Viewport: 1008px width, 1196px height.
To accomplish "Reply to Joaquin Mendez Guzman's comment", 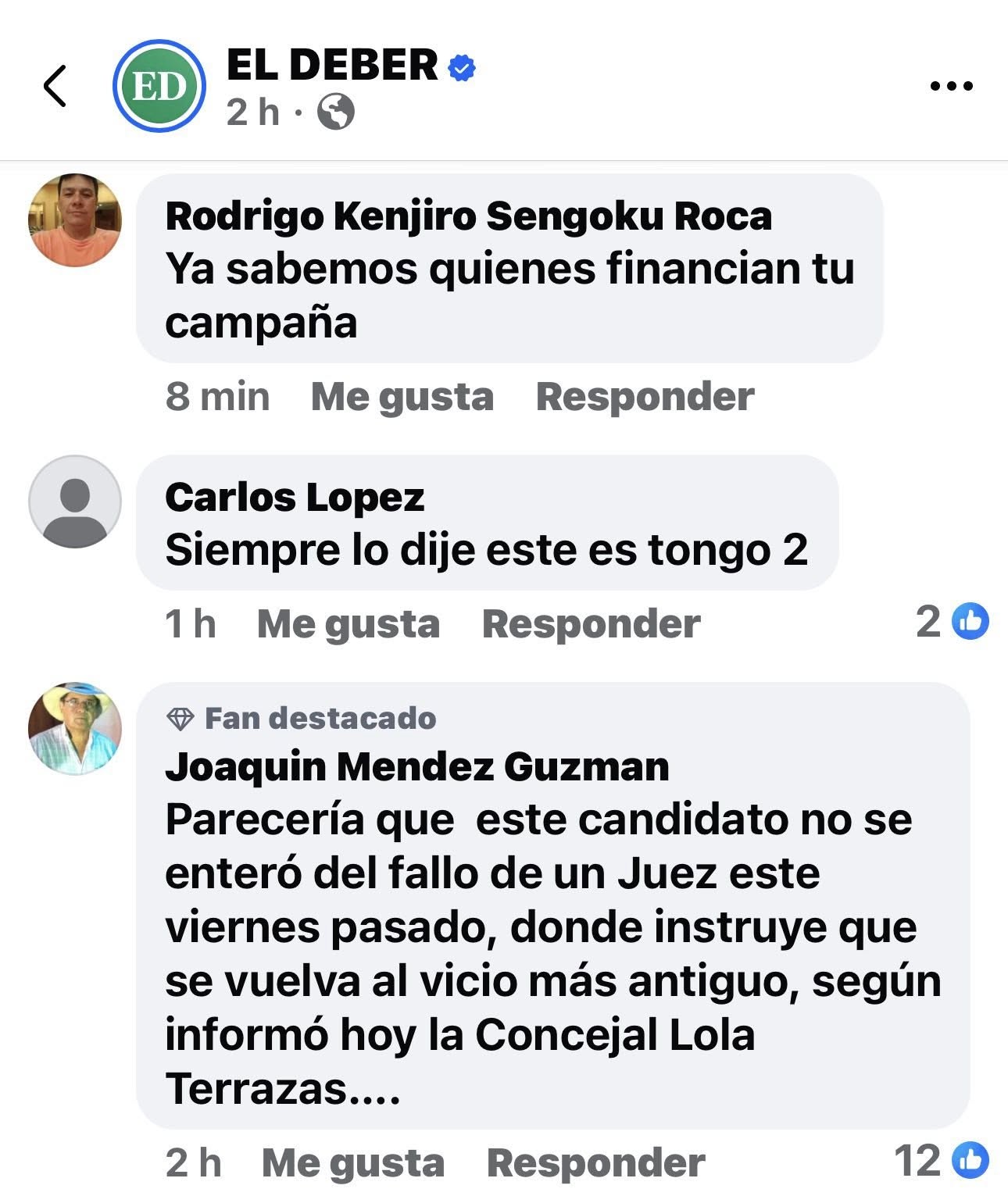I will [x=595, y=1163].
